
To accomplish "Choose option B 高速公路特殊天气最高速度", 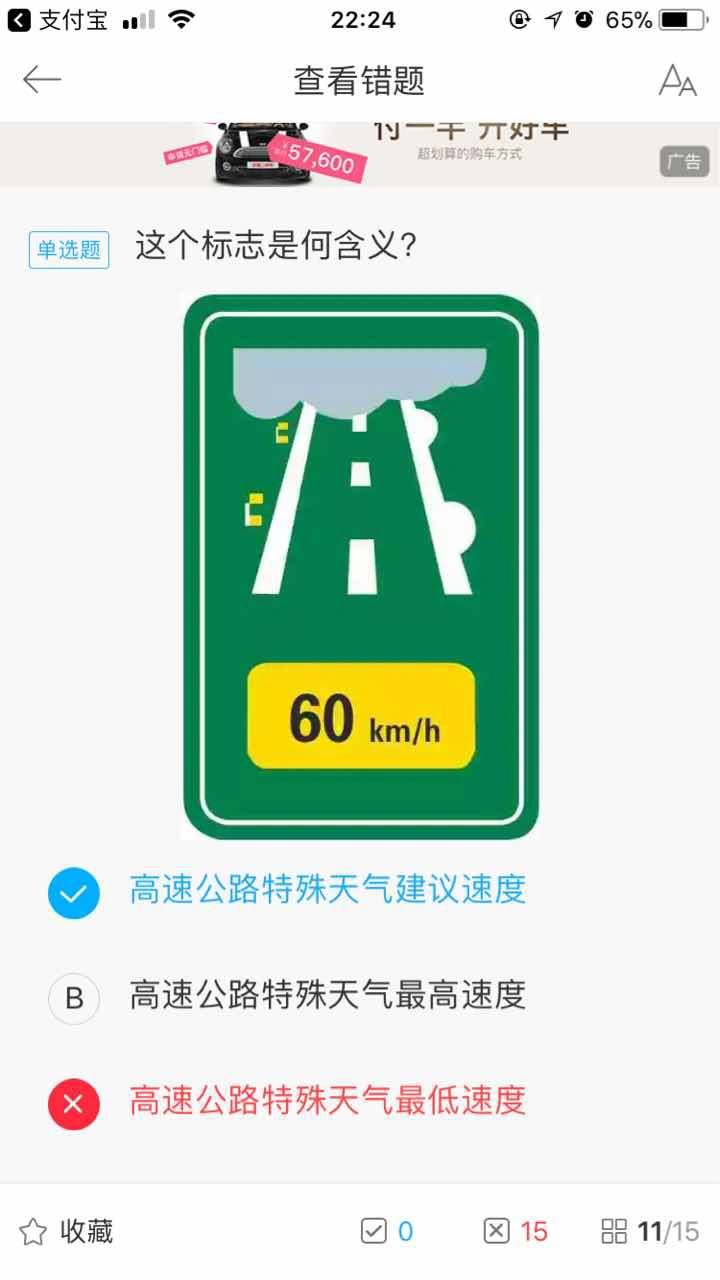I will click(x=327, y=995).
